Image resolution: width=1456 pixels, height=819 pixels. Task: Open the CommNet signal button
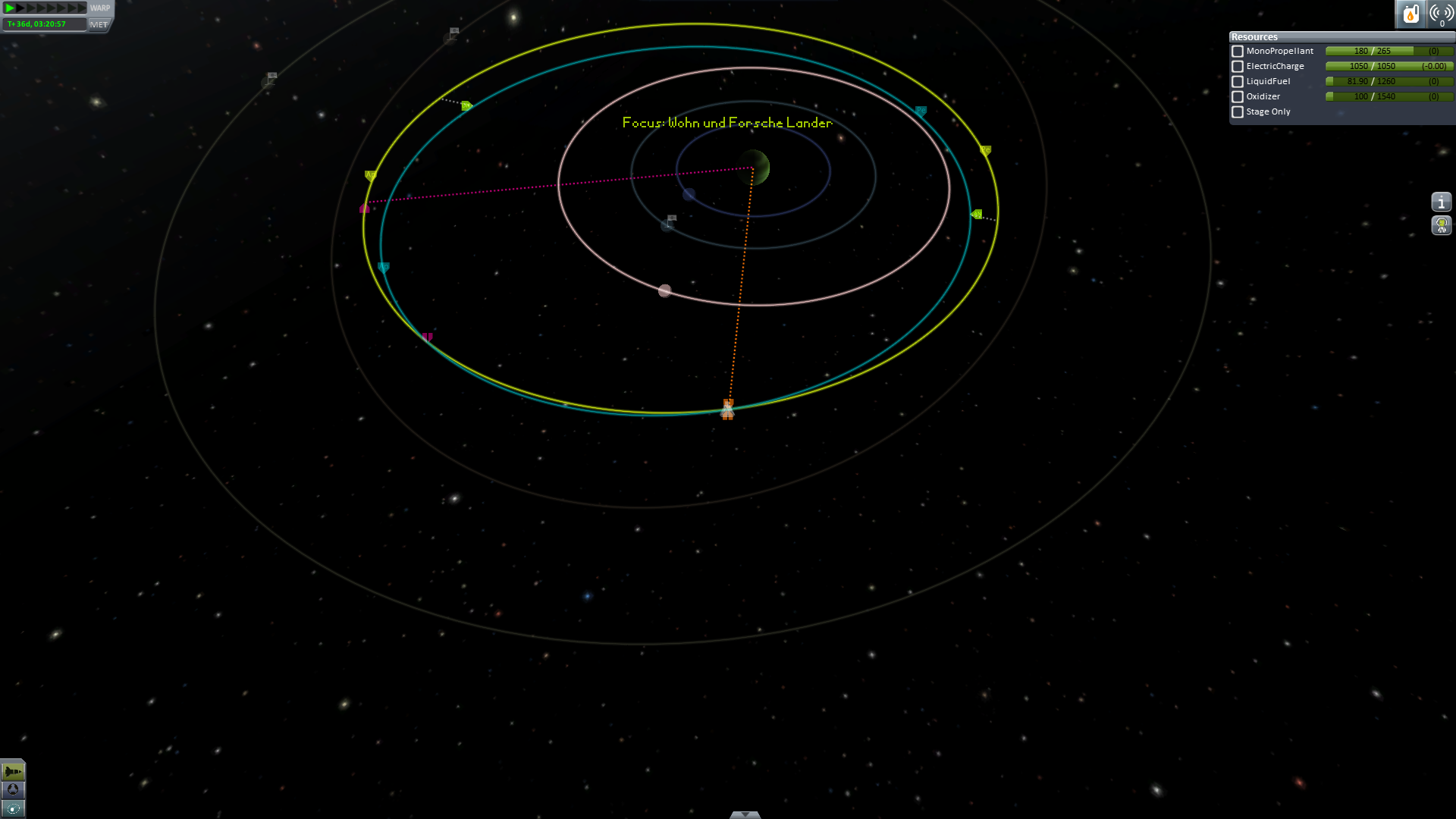click(1441, 14)
